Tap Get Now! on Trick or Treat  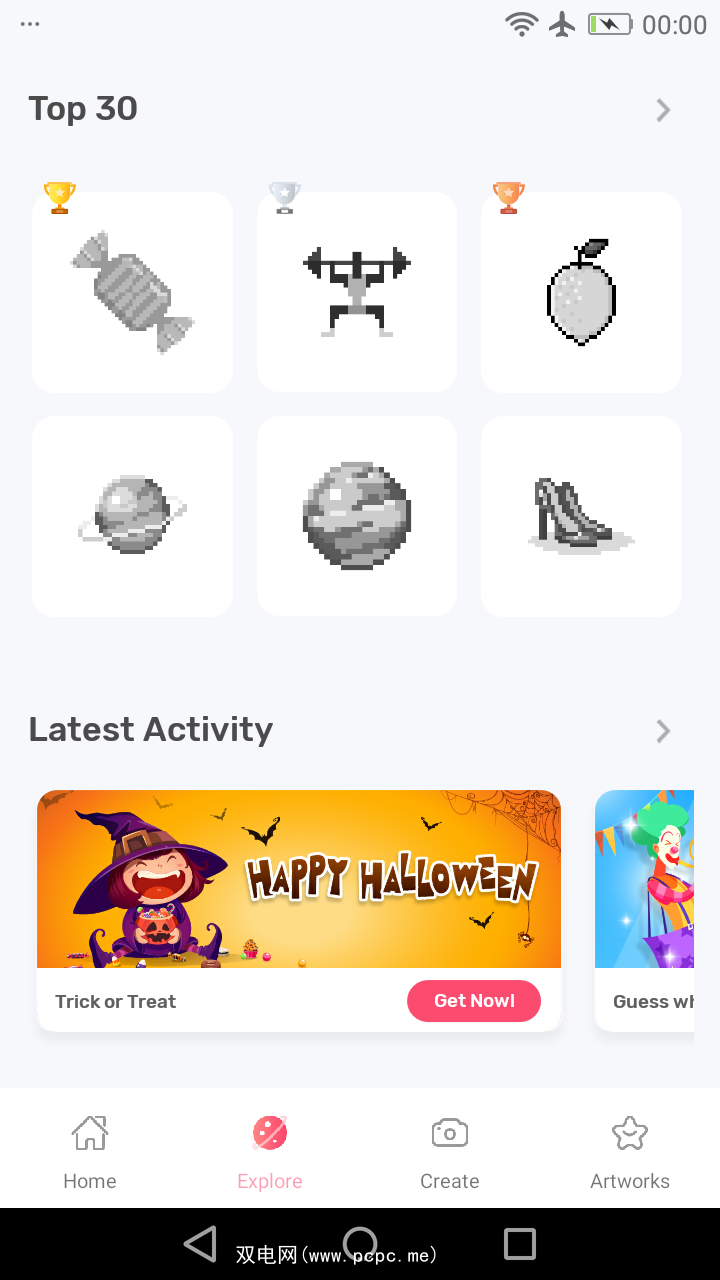[474, 1001]
